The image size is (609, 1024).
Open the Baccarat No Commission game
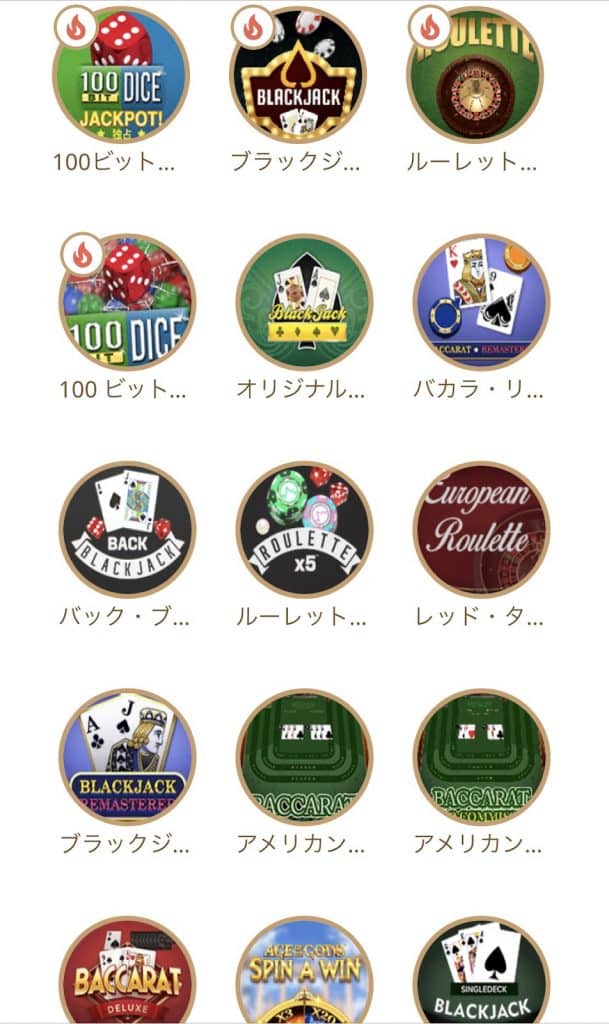(x=481, y=756)
